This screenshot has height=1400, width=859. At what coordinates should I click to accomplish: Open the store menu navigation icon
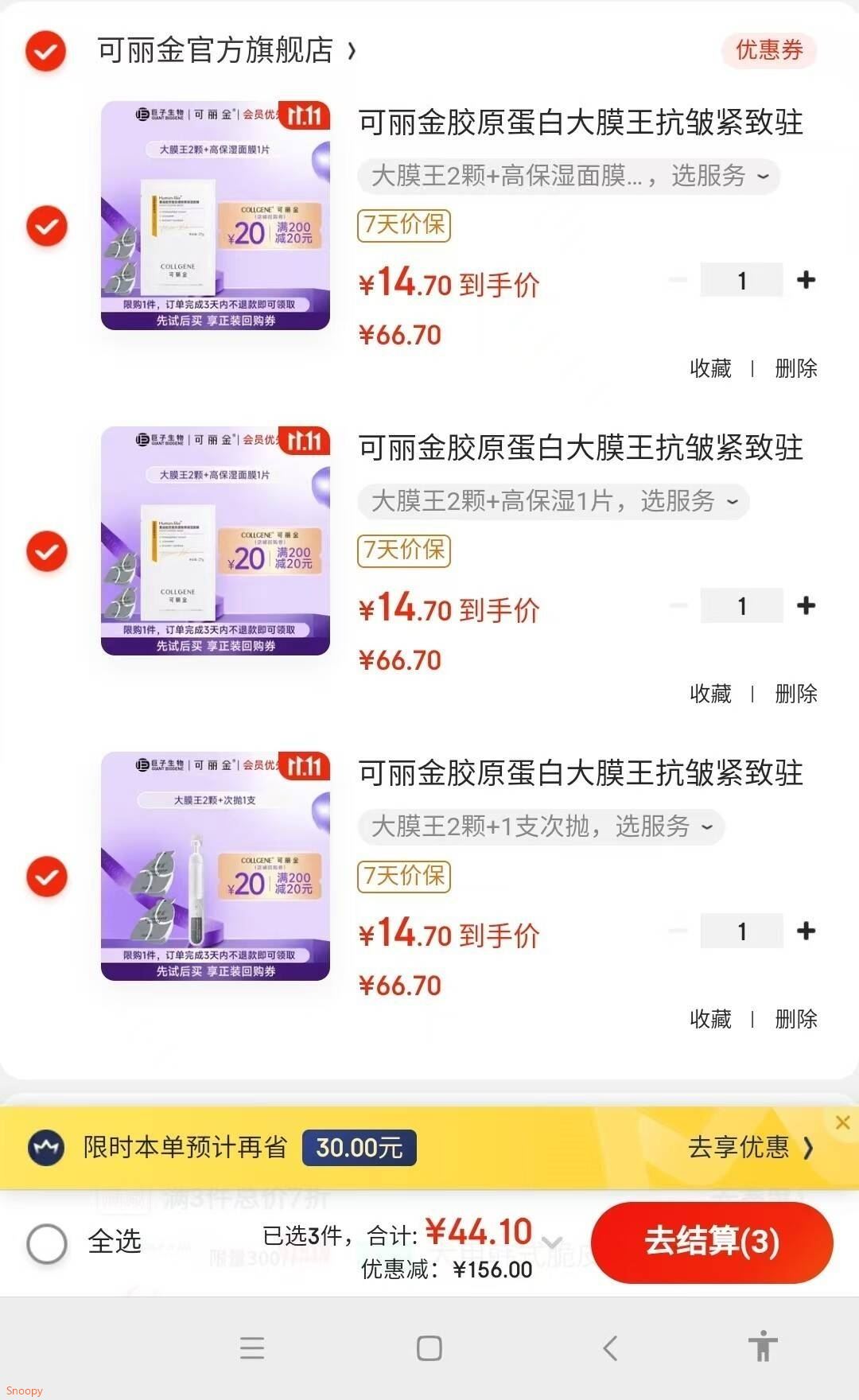[252, 1347]
